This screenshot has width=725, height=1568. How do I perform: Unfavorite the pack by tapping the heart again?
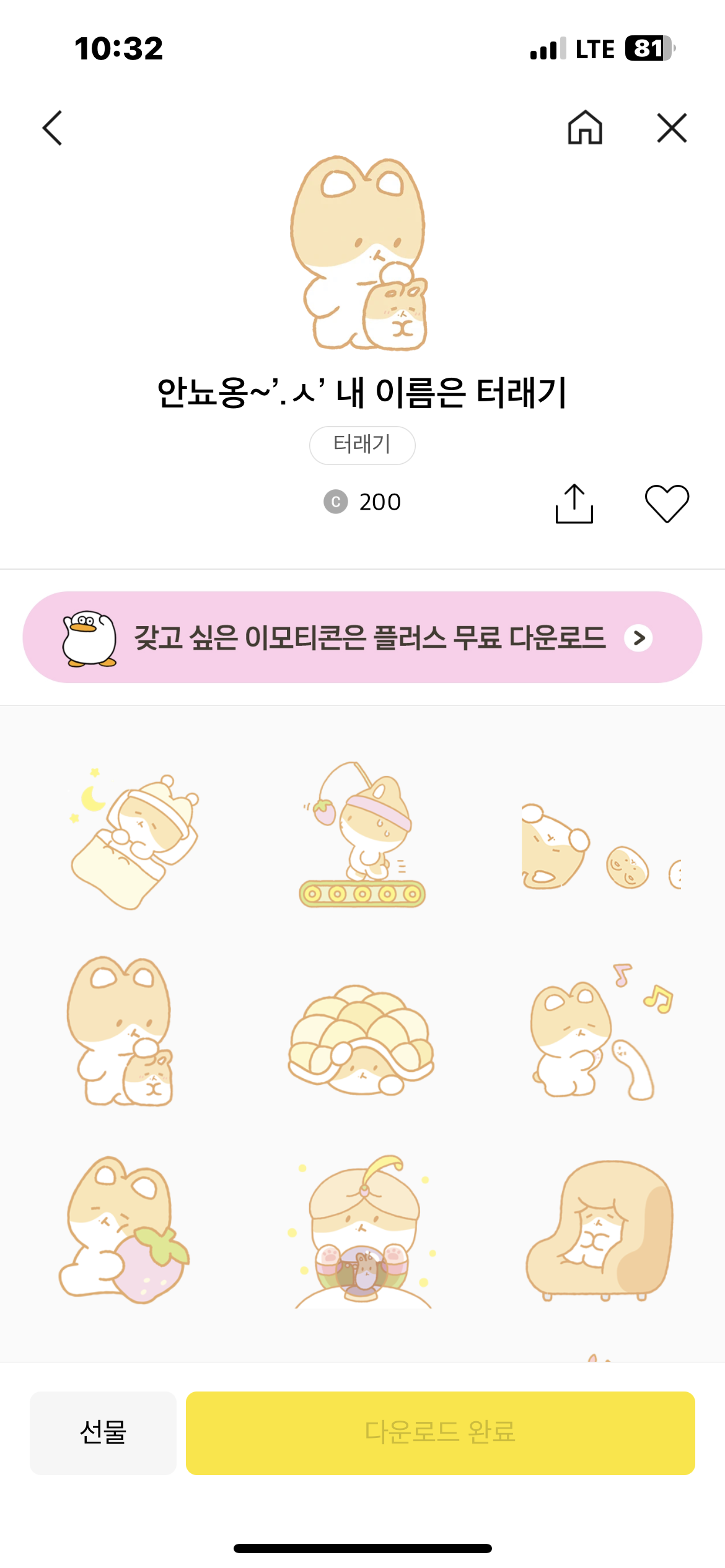667,503
